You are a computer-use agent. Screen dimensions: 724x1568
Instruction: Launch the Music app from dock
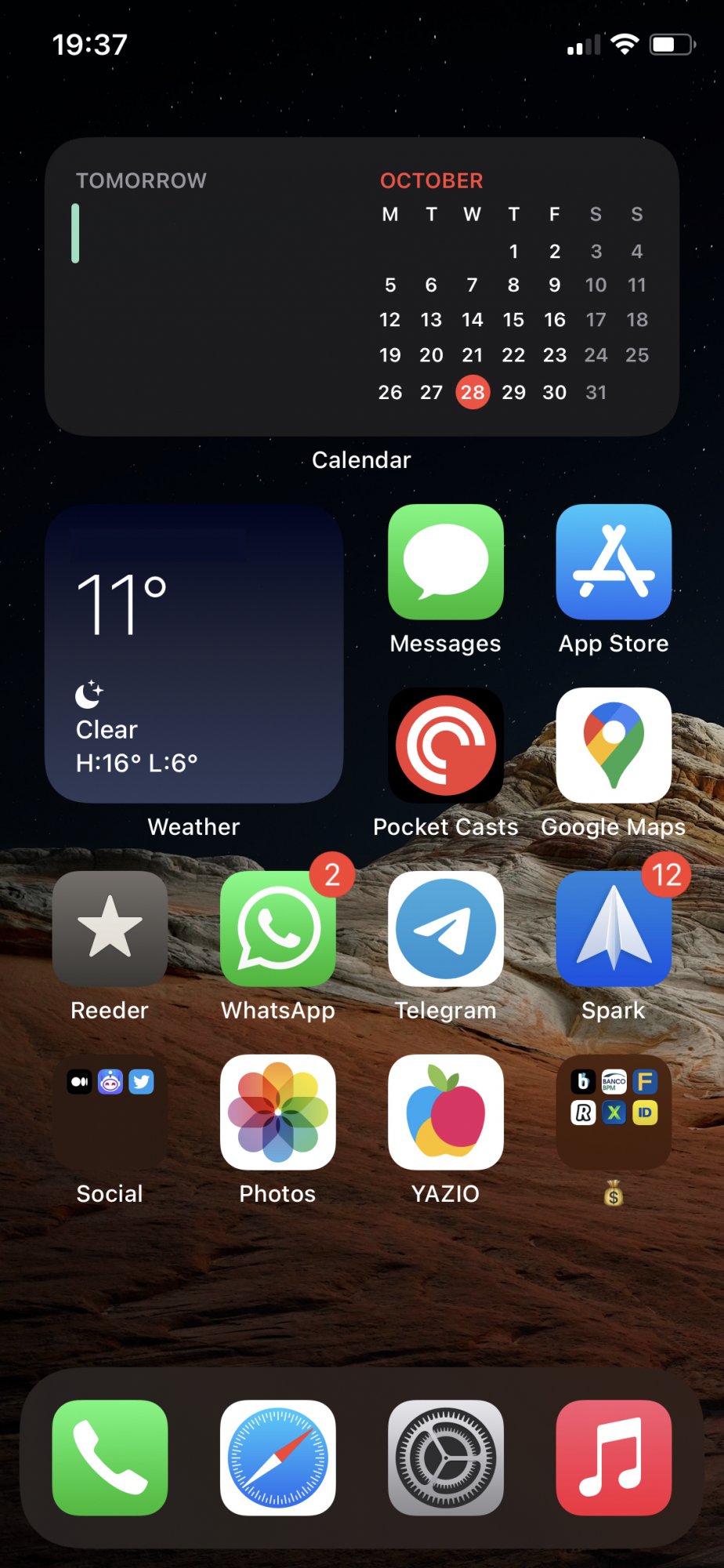pyautogui.click(x=614, y=1457)
